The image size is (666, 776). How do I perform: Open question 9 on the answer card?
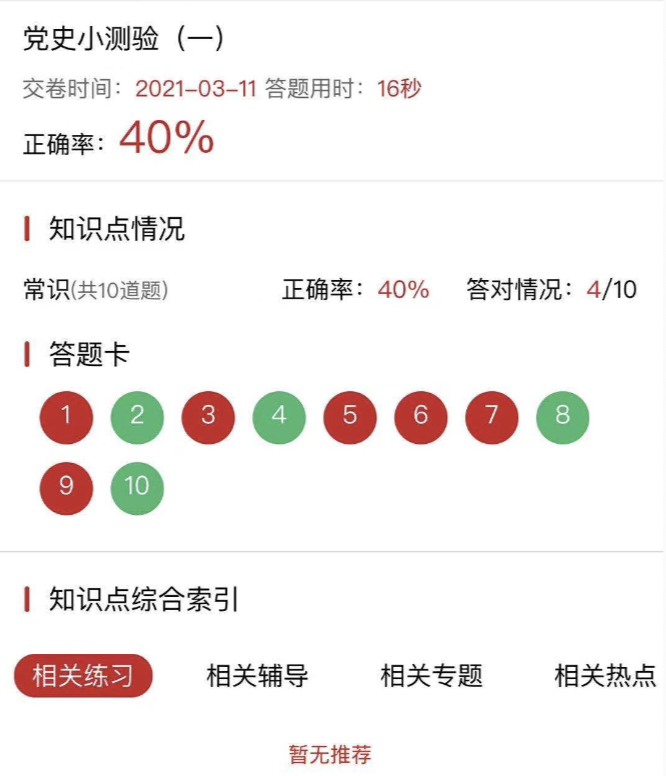66,488
